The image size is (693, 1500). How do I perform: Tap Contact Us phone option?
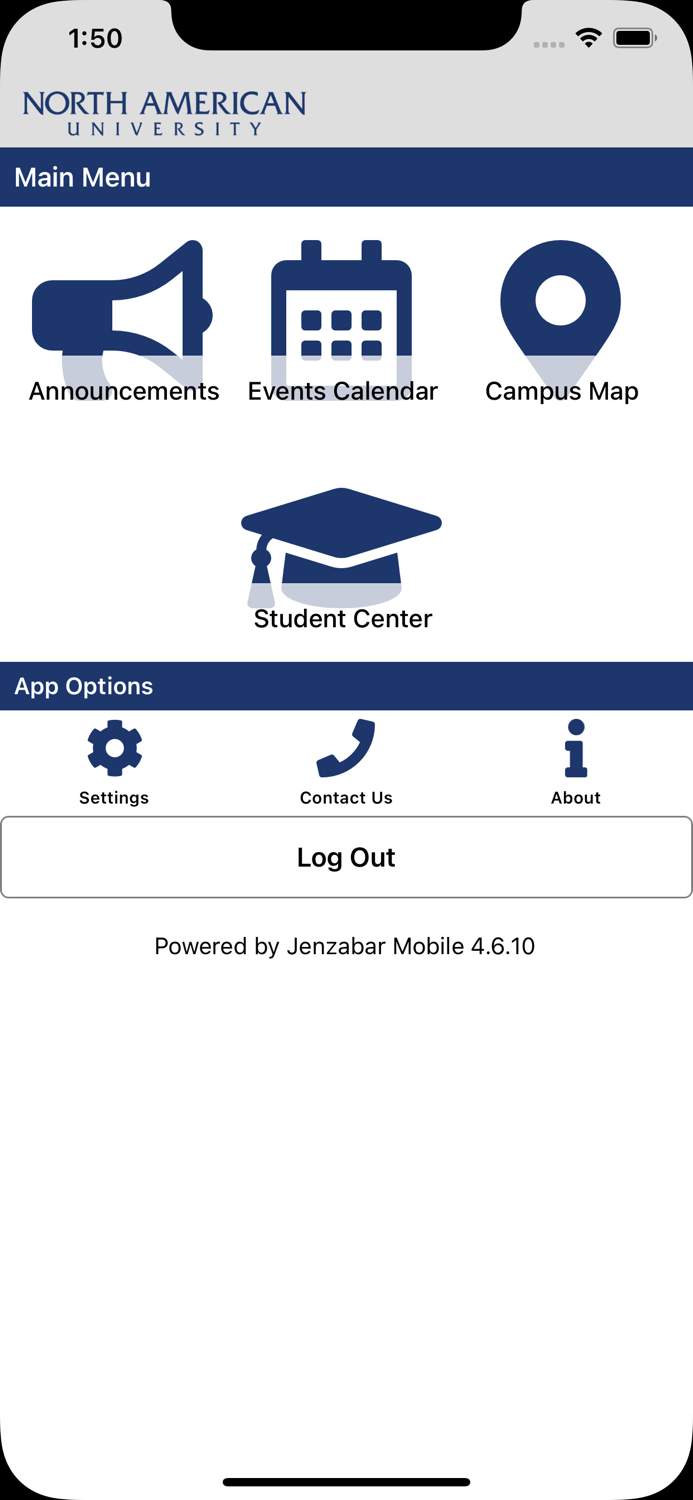(346, 762)
